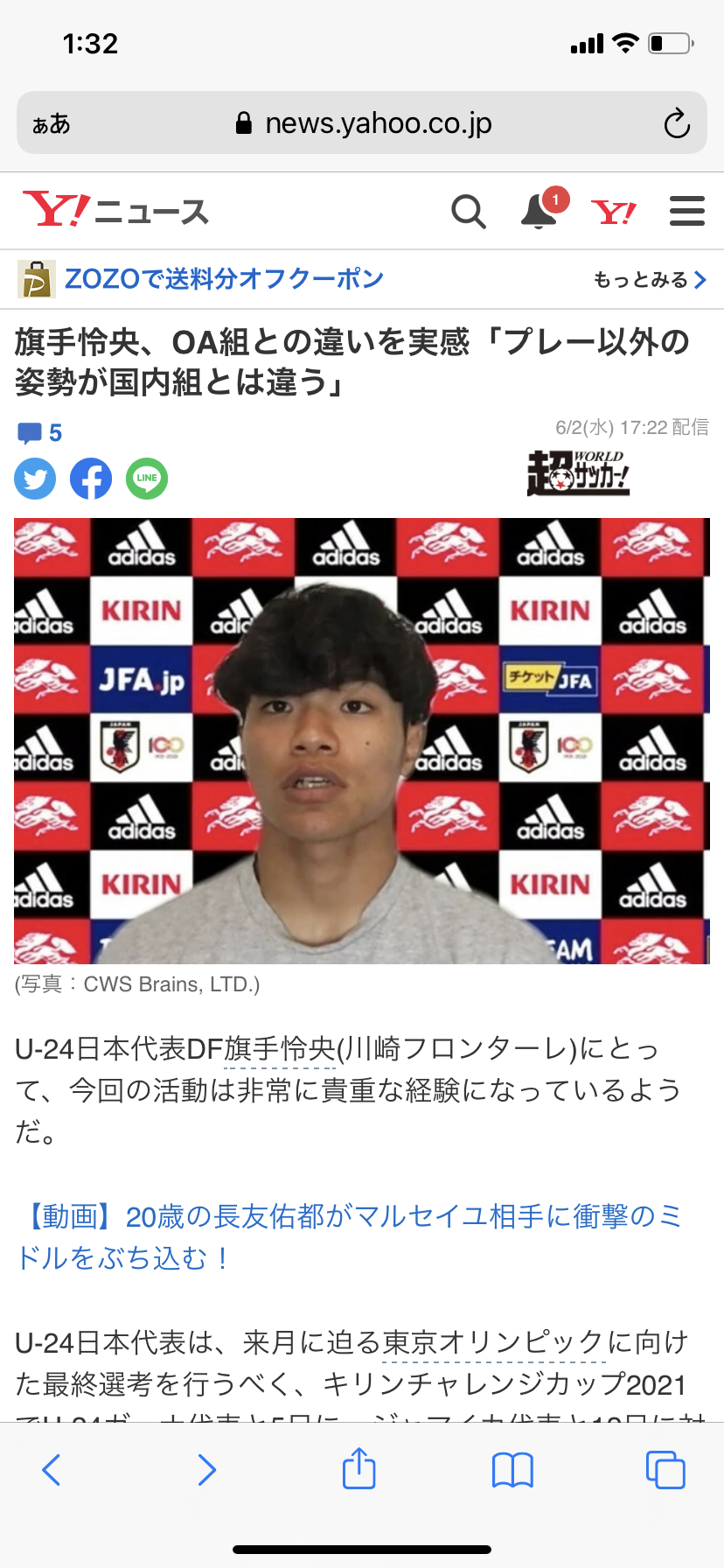Reload the page in the address bar
The image size is (724, 1568).
click(677, 123)
